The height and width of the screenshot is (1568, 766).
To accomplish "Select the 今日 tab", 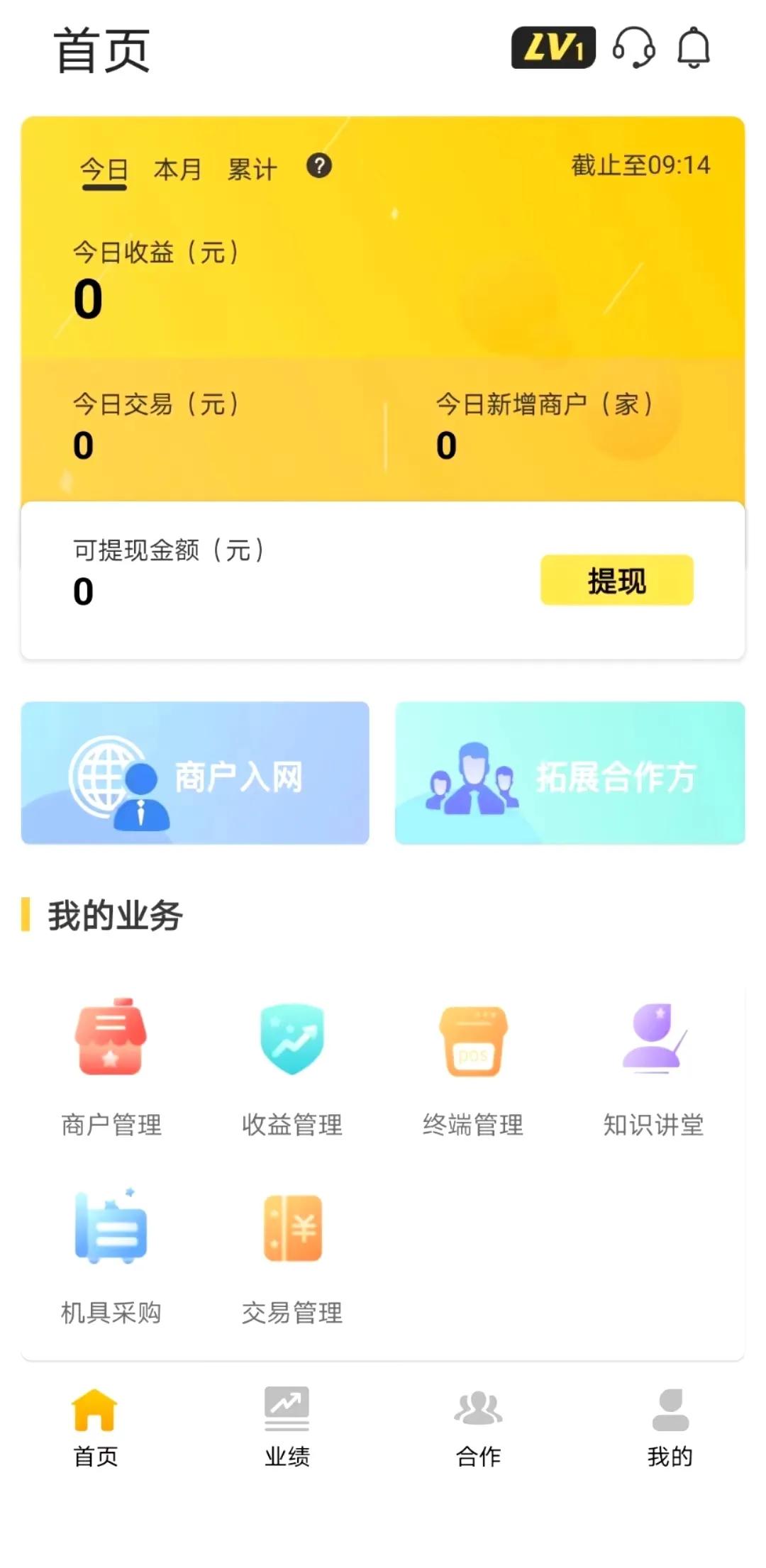I will pyautogui.click(x=104, y=169).
